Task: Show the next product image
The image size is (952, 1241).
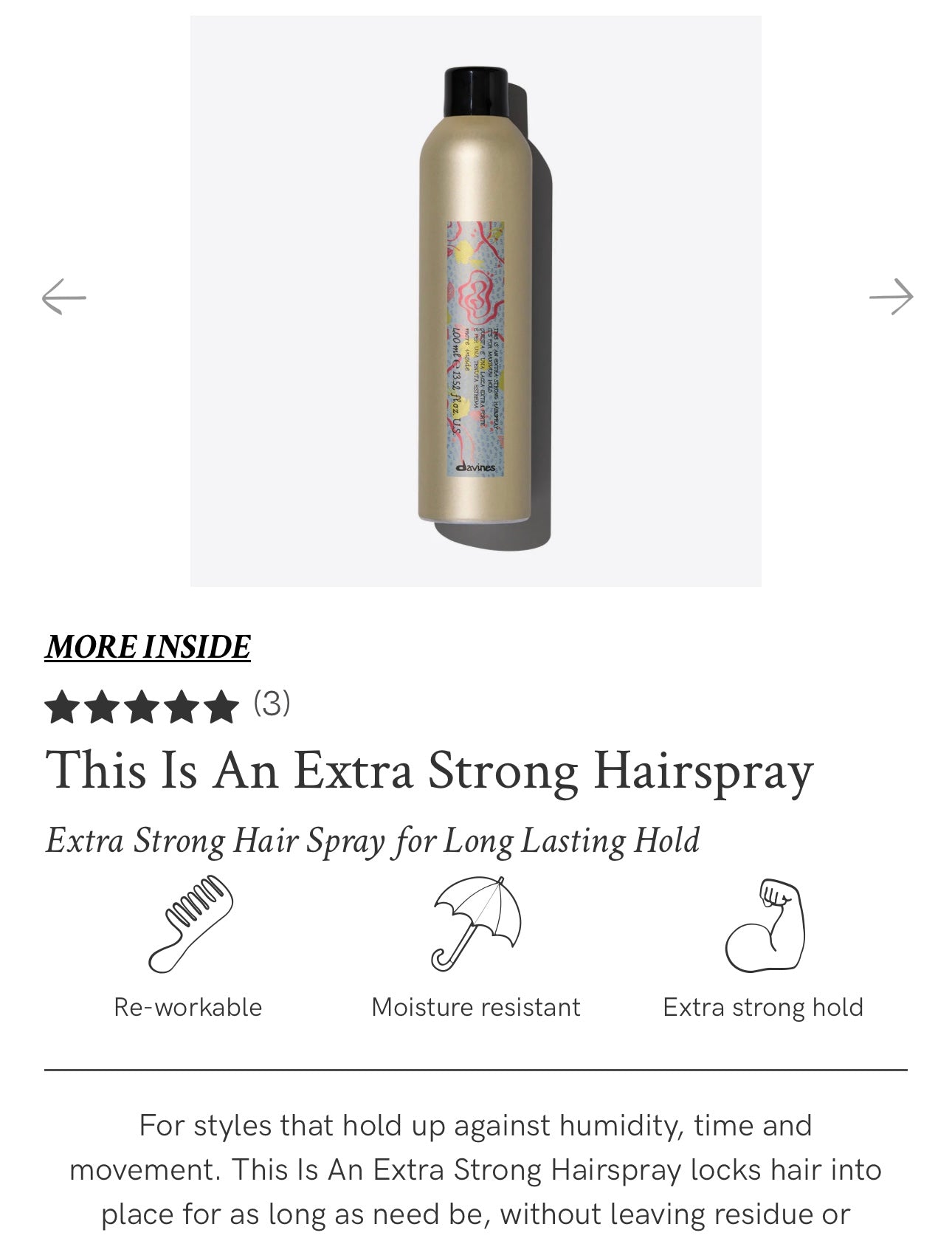Action: [891, 297]
